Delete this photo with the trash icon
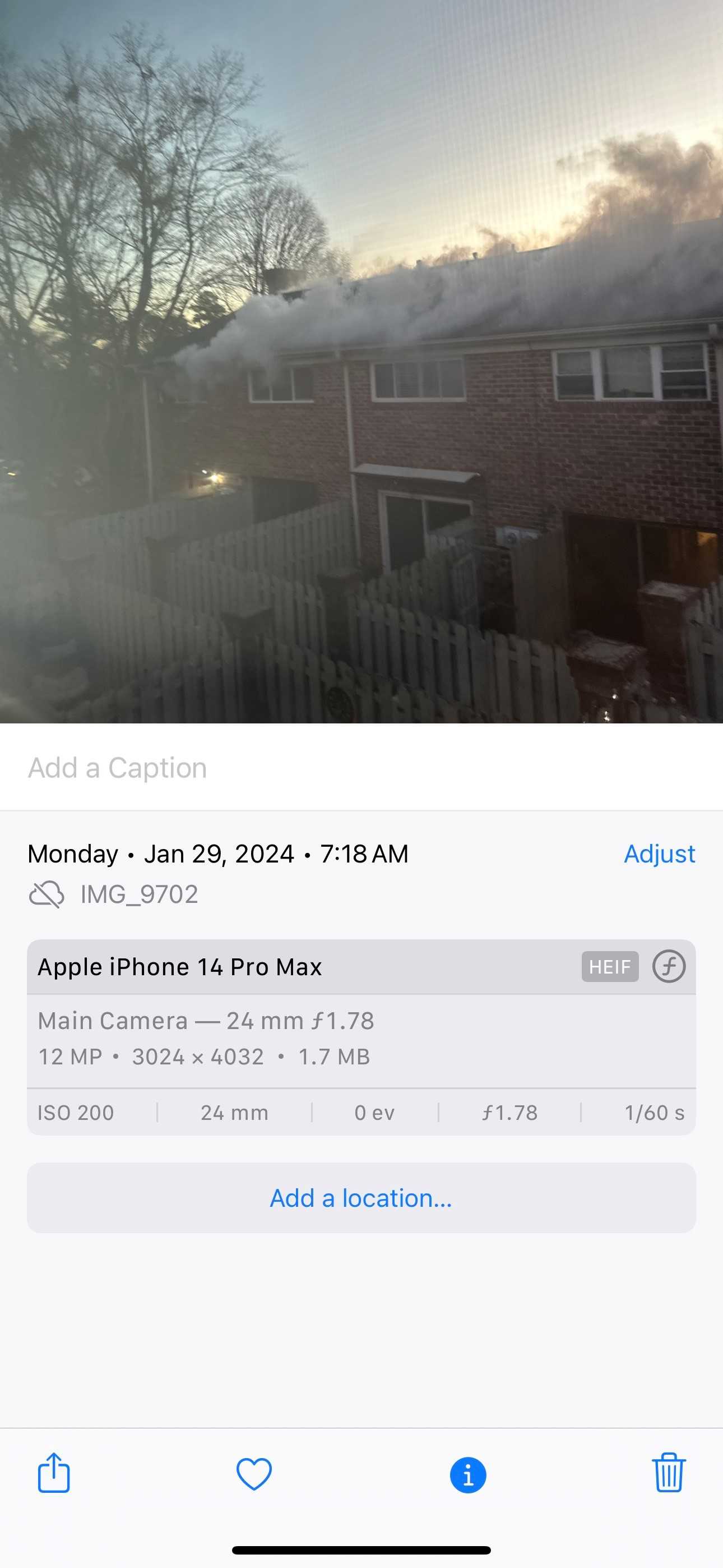 (669, 1473)
